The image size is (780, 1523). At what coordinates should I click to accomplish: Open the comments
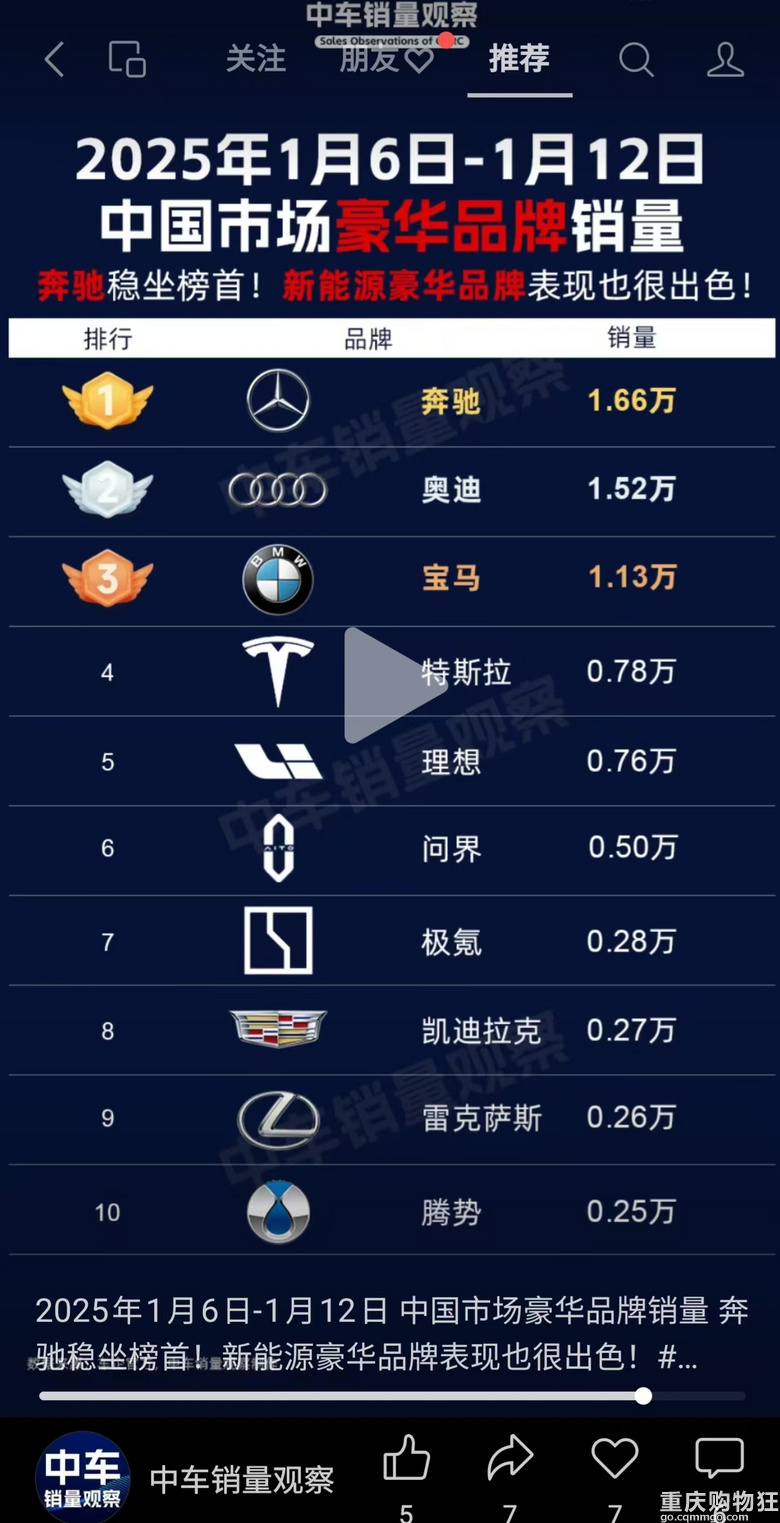719,1460
